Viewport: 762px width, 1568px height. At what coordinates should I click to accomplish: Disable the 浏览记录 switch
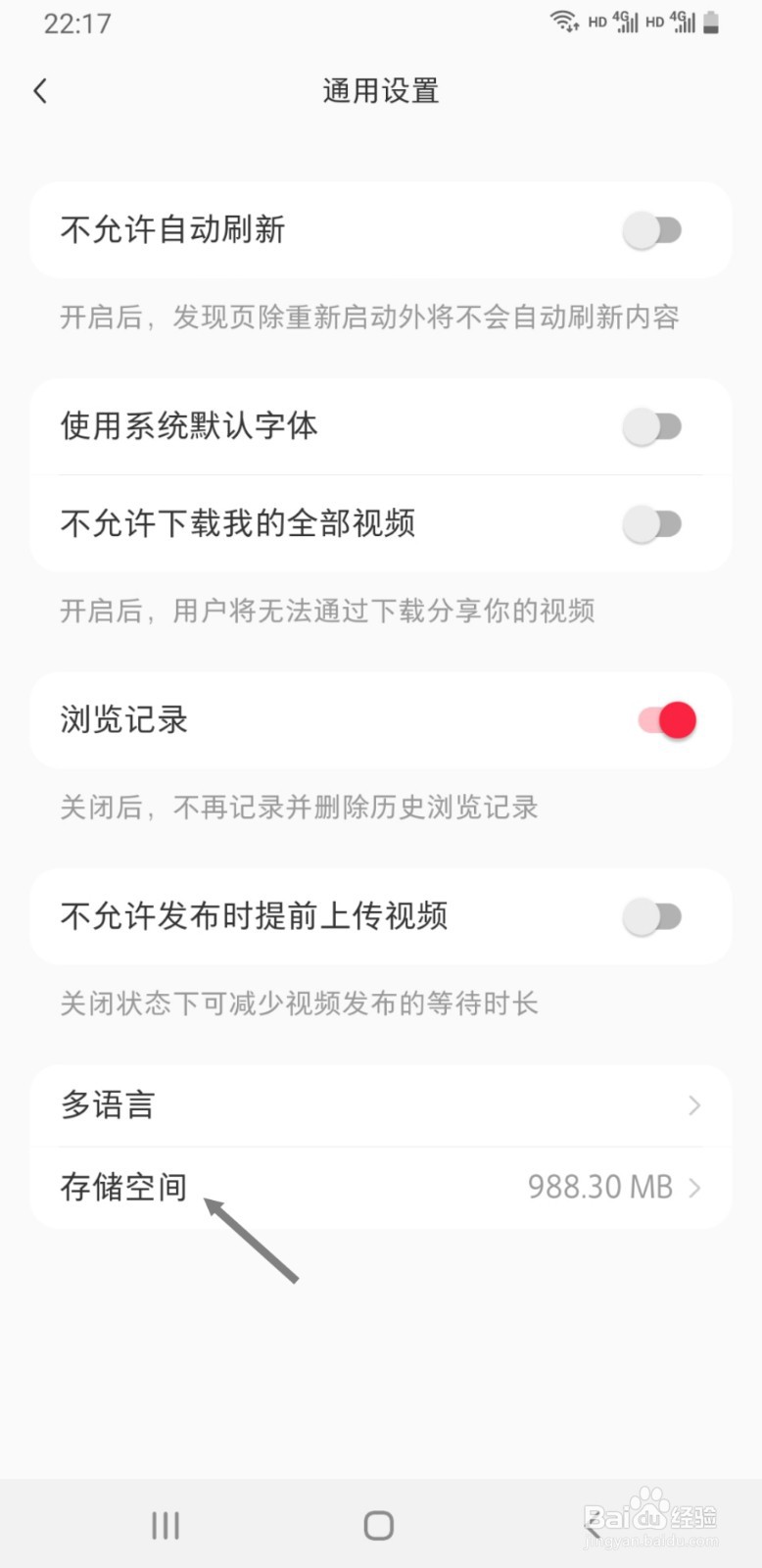point(667,720)
